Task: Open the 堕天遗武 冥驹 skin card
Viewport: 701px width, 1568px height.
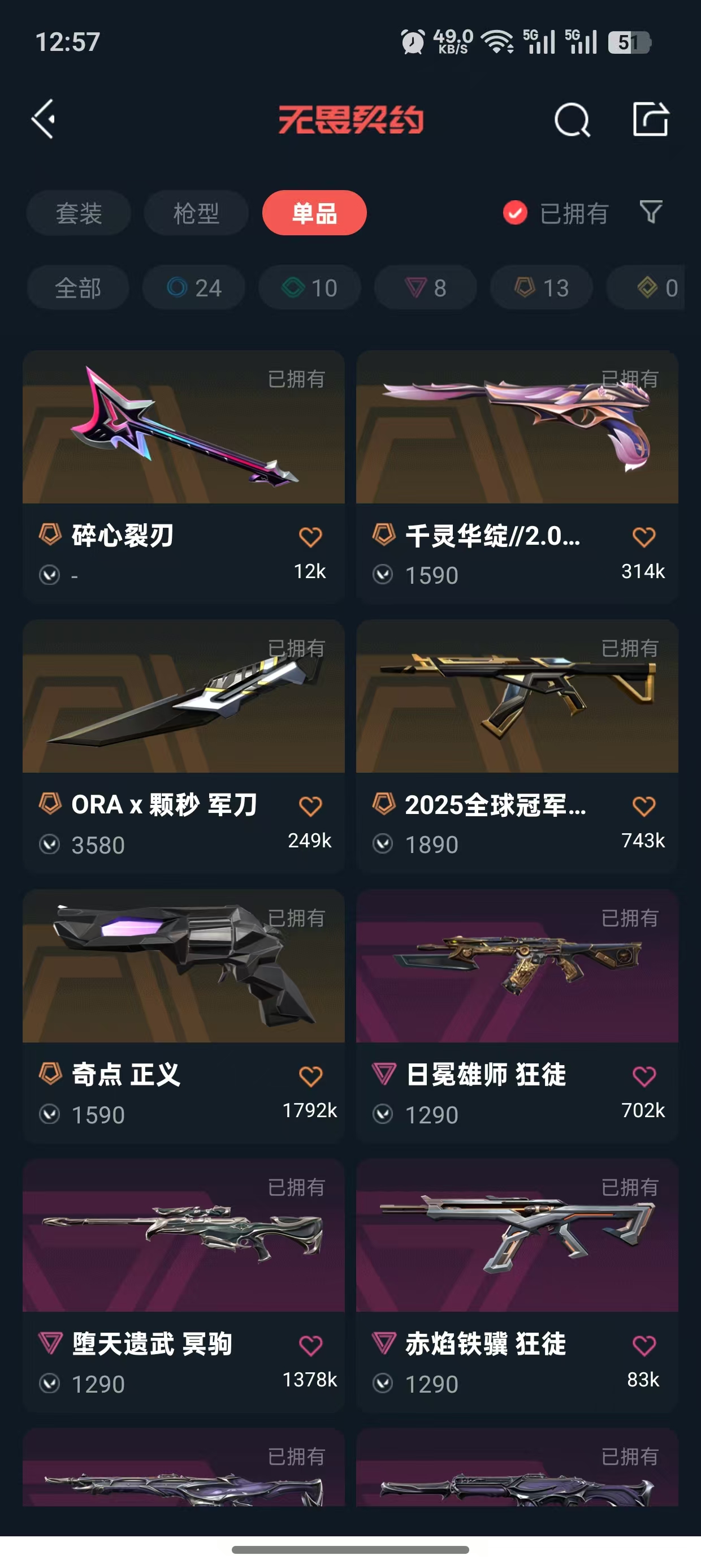Action: click(x=184, y=1286)
